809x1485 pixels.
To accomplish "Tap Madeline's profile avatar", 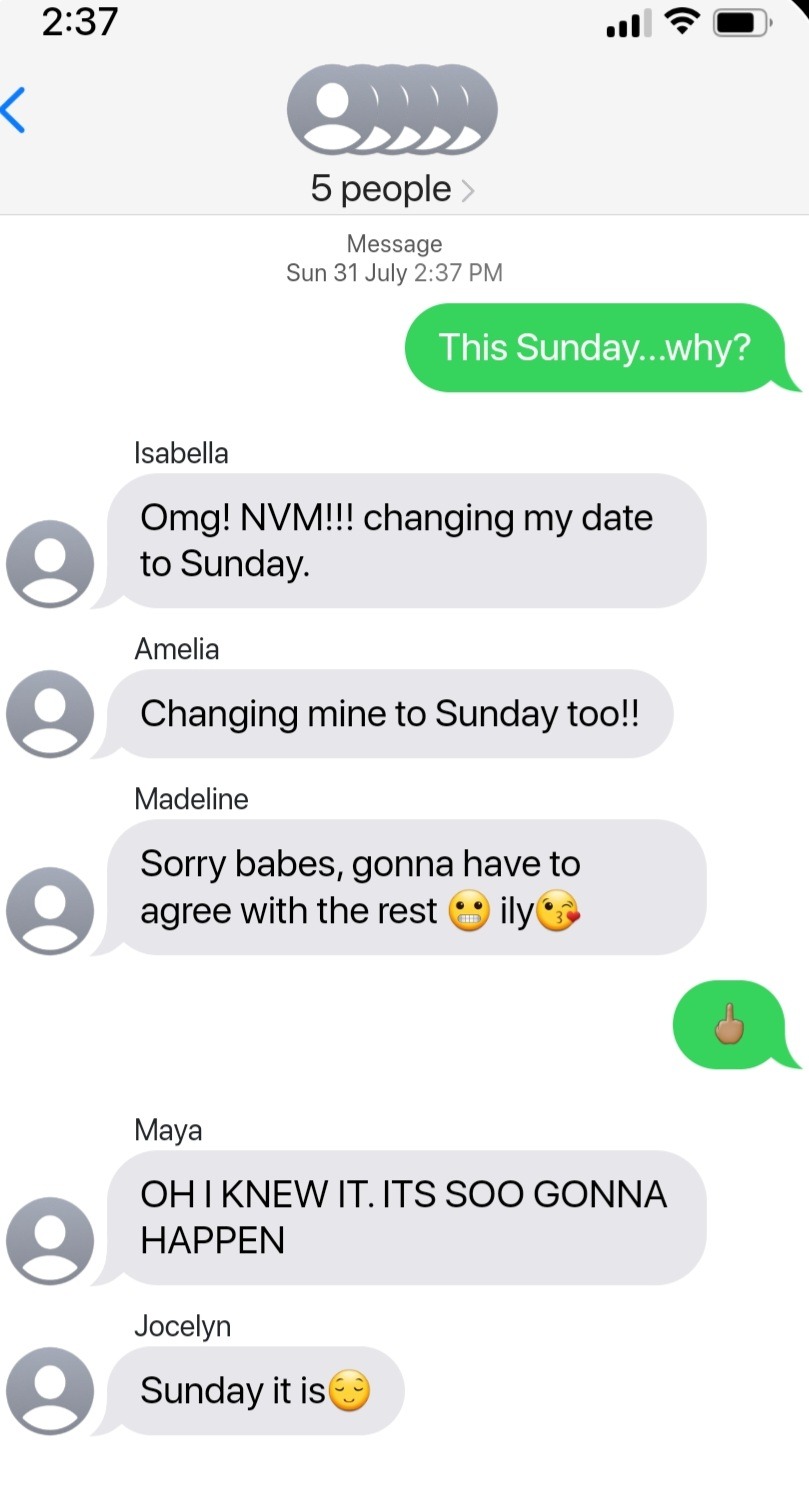I will (49, 910).
